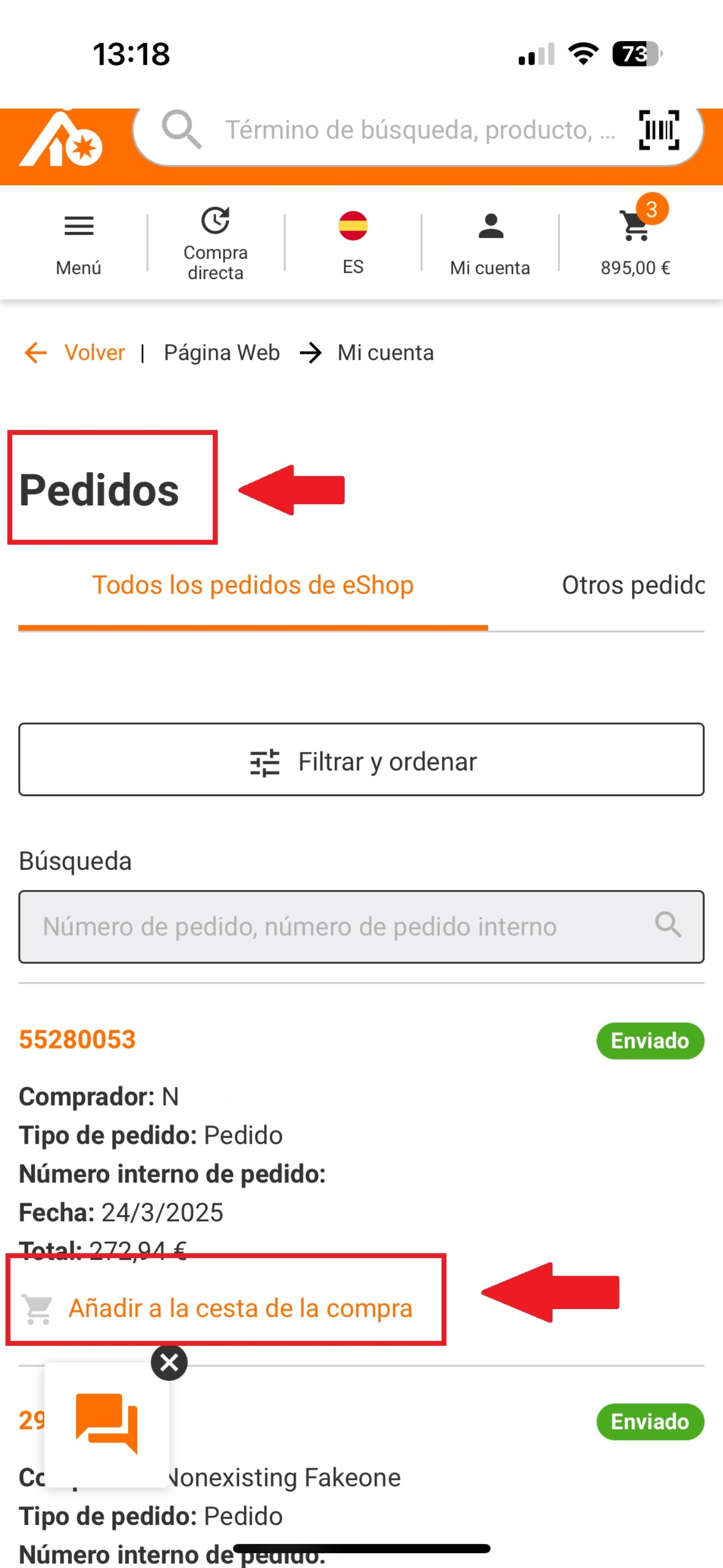Open order 55280053 details
Screen dimensions: 723x1568
coord(77,1040)
